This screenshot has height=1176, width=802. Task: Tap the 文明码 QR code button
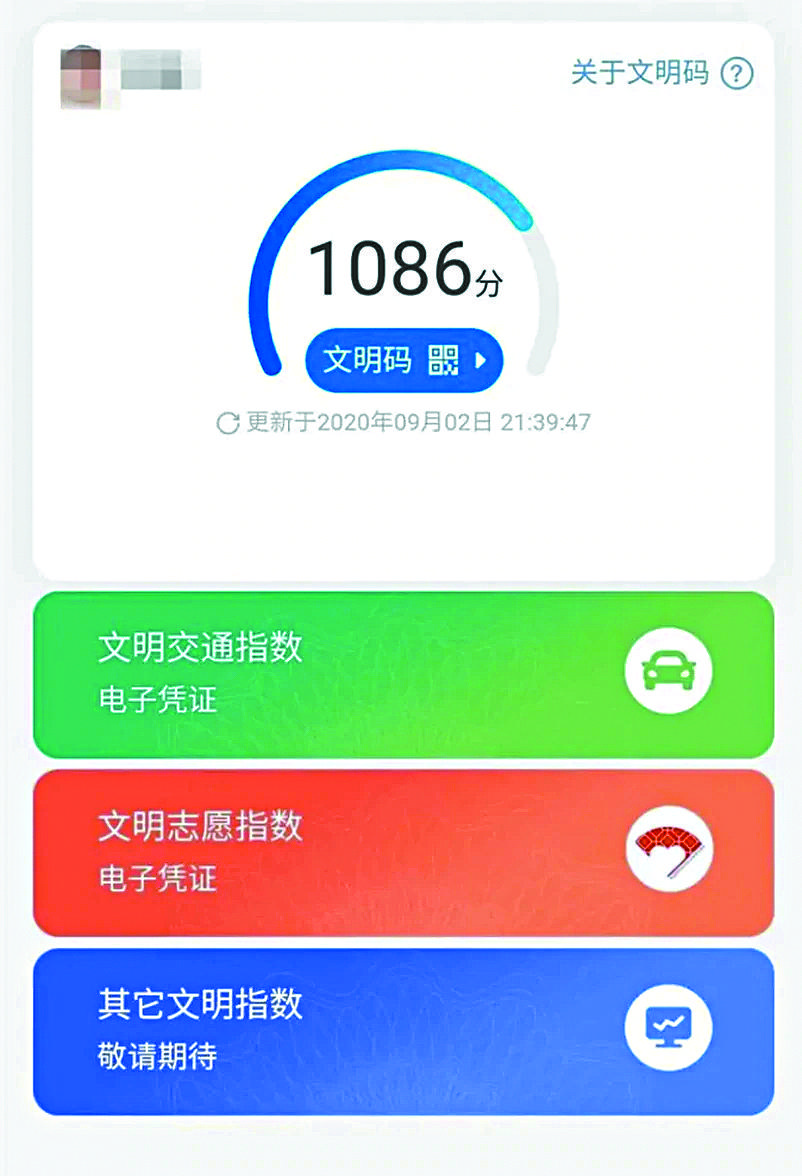click(404, 360)
